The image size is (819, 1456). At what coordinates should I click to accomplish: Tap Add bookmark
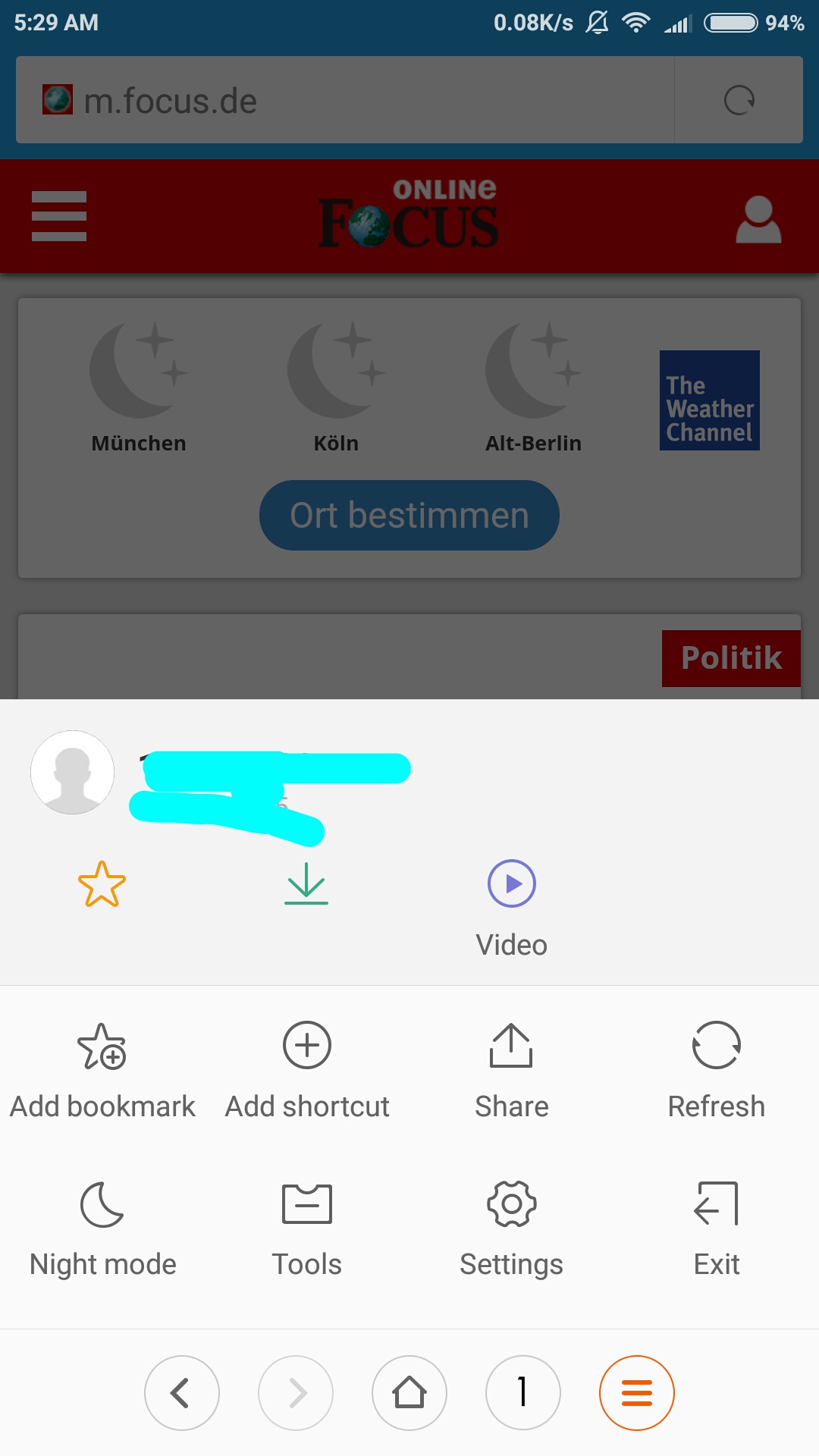coord(102,1071)
